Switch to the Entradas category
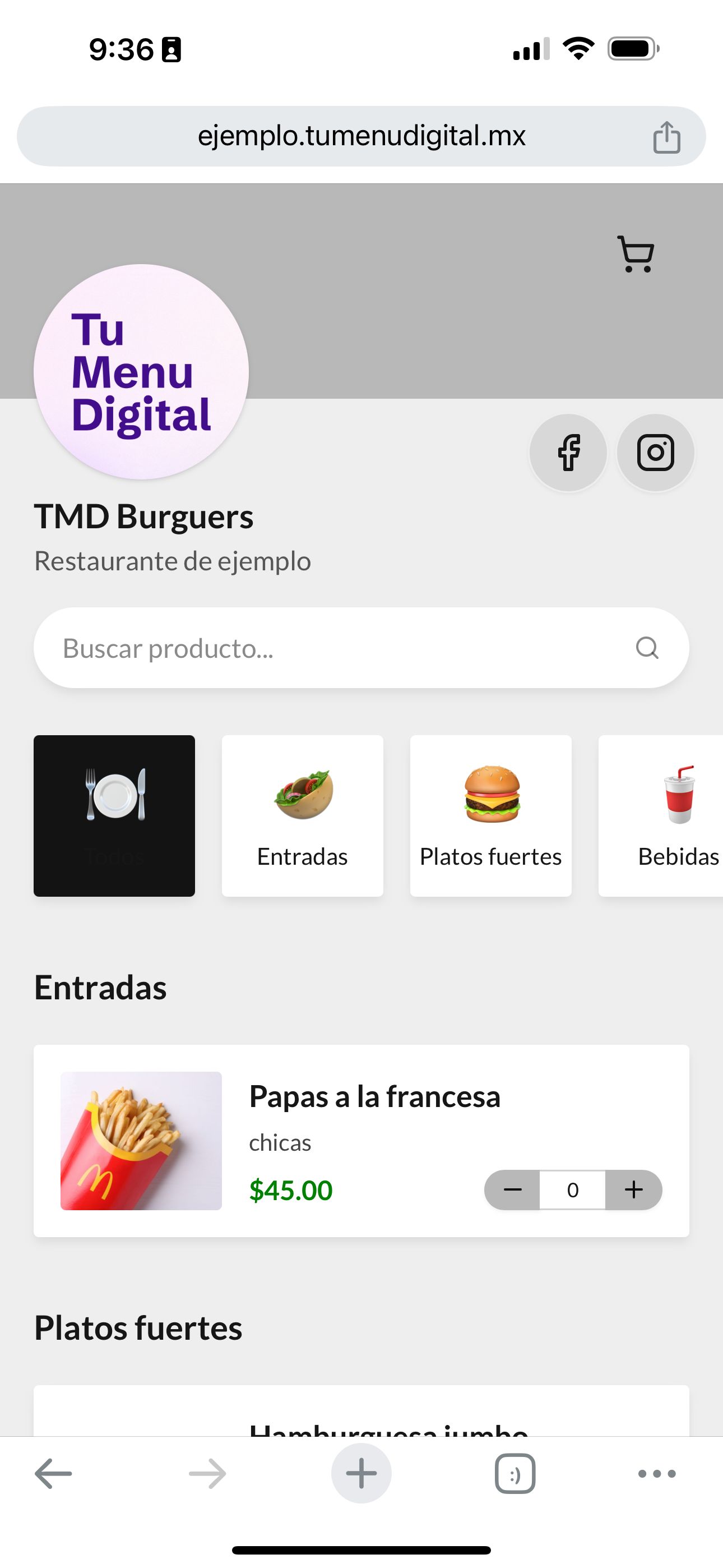This screenshot has height=1568, width=723. 303,815
